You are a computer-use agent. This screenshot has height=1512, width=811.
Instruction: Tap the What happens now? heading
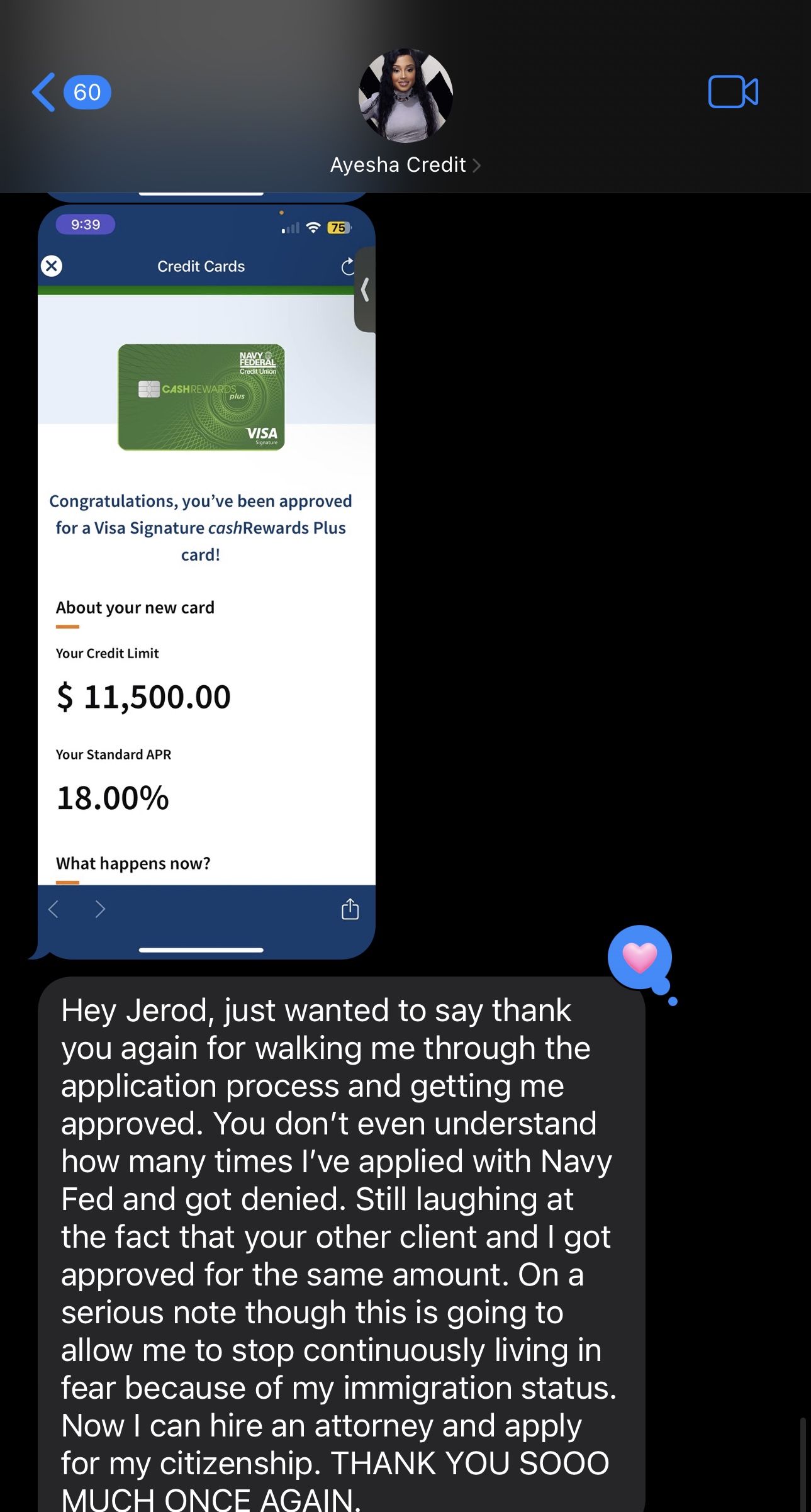133,863
